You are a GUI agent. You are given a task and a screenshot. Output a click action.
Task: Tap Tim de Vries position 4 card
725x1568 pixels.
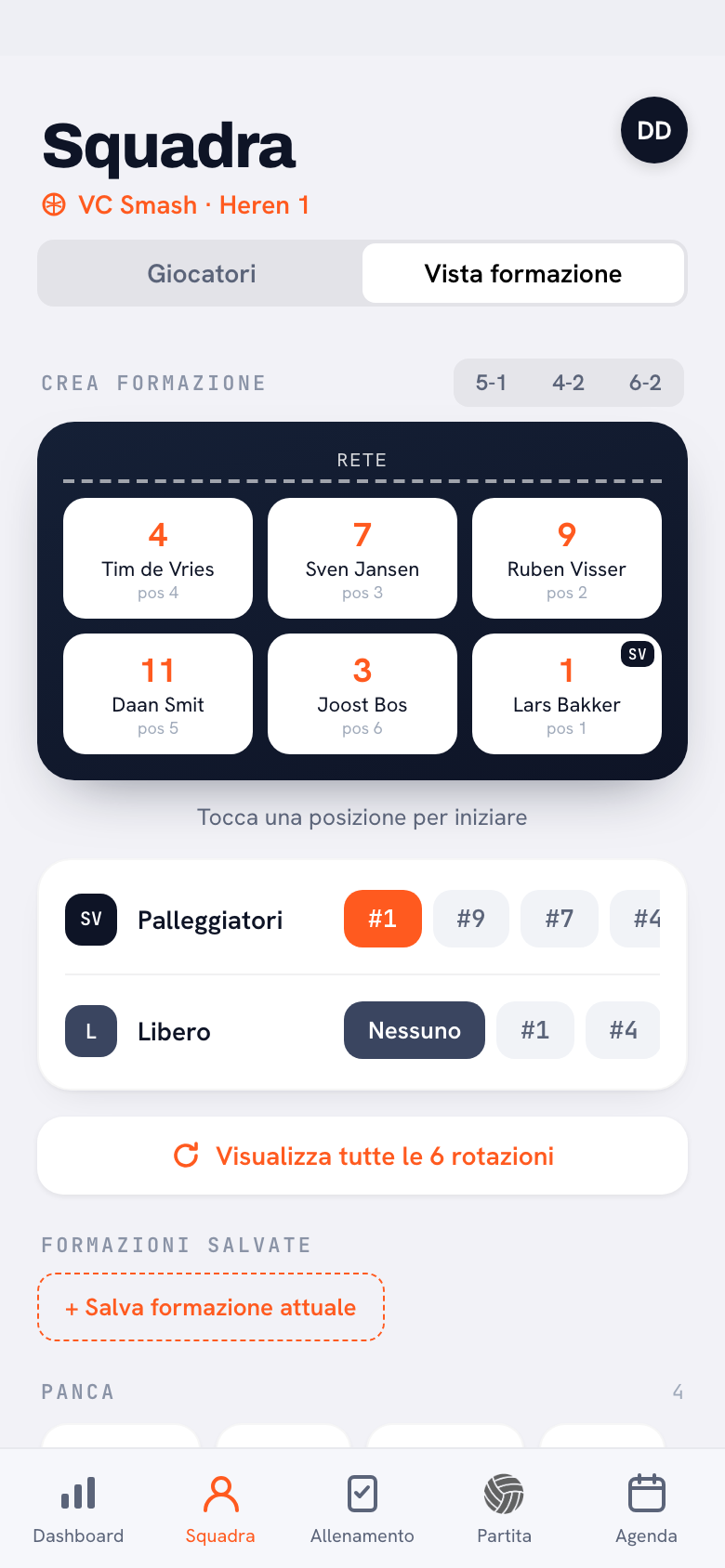coord(158,558)
